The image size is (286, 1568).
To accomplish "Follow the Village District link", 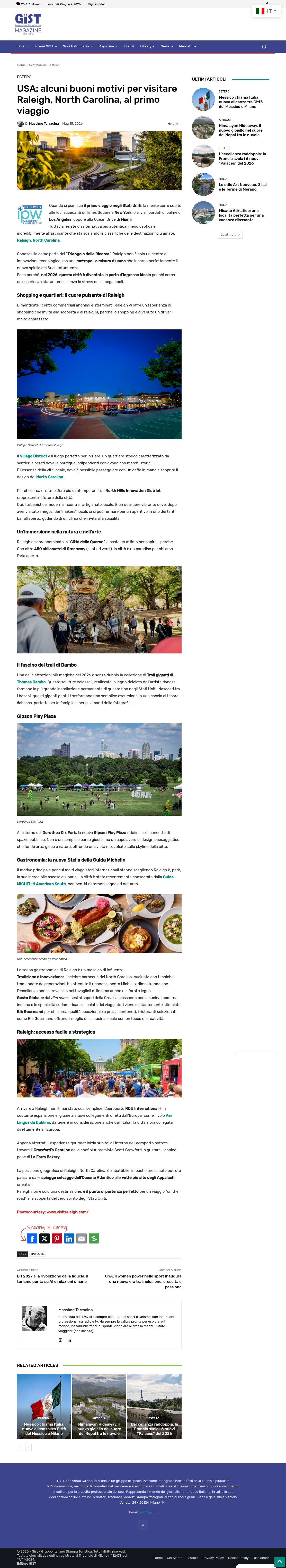I will click(33, 456).
